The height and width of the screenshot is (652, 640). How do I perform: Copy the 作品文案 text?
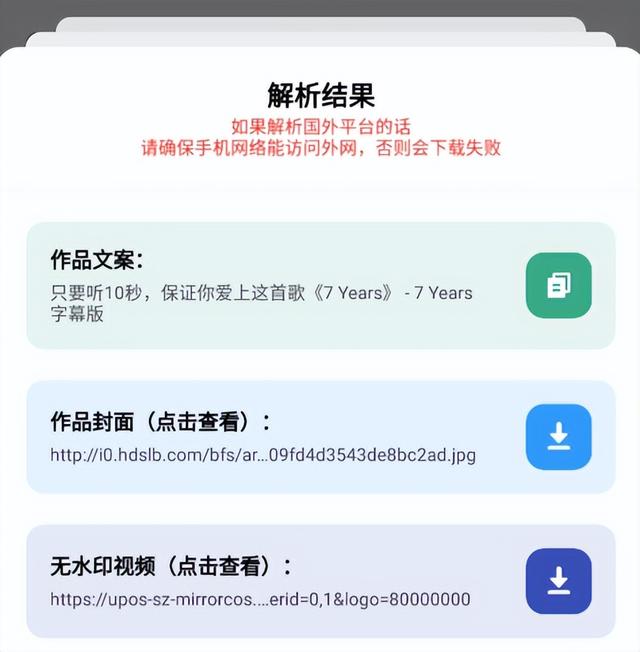[558, 285]
